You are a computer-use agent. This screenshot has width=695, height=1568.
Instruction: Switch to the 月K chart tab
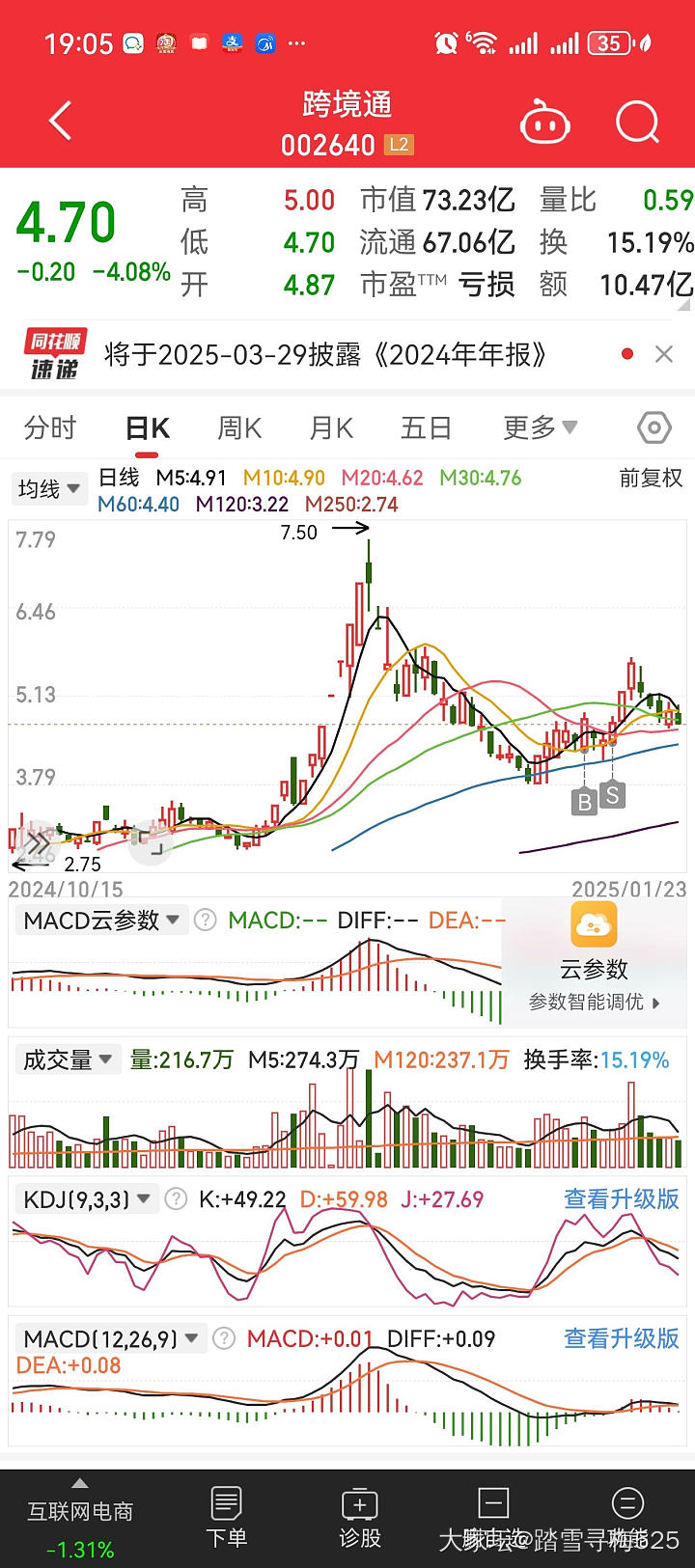tap(331, 427)
